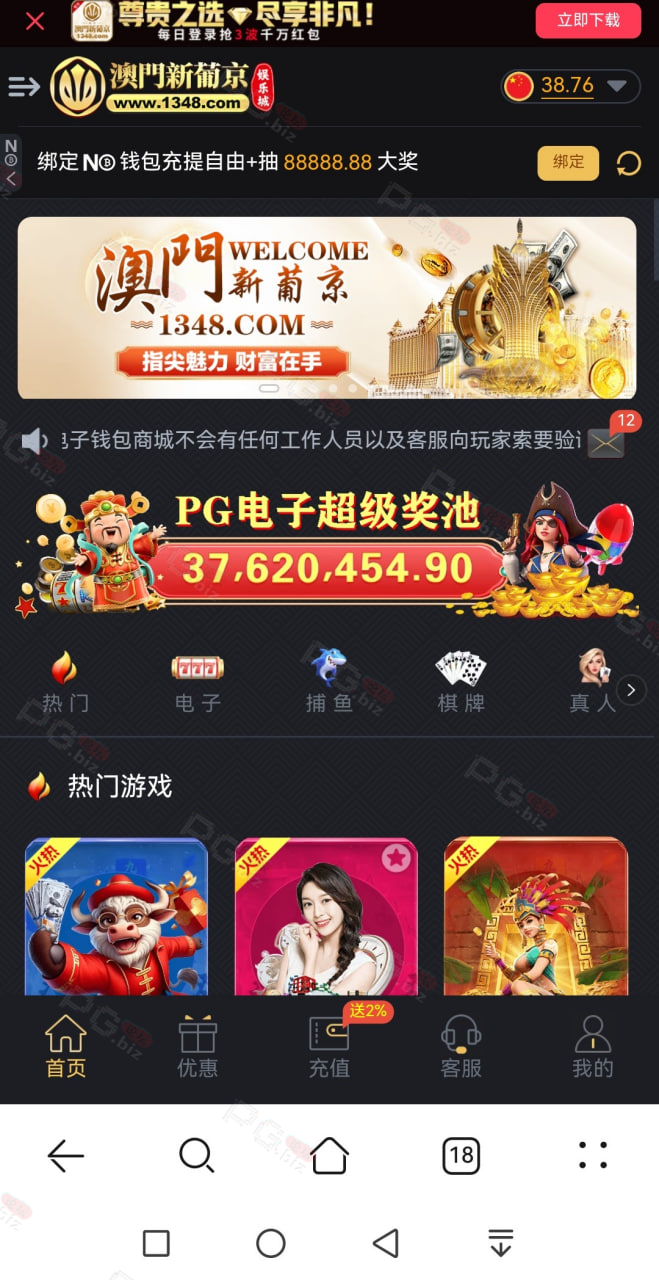Open the messages envelope with 12 badge

pos(606,441)
